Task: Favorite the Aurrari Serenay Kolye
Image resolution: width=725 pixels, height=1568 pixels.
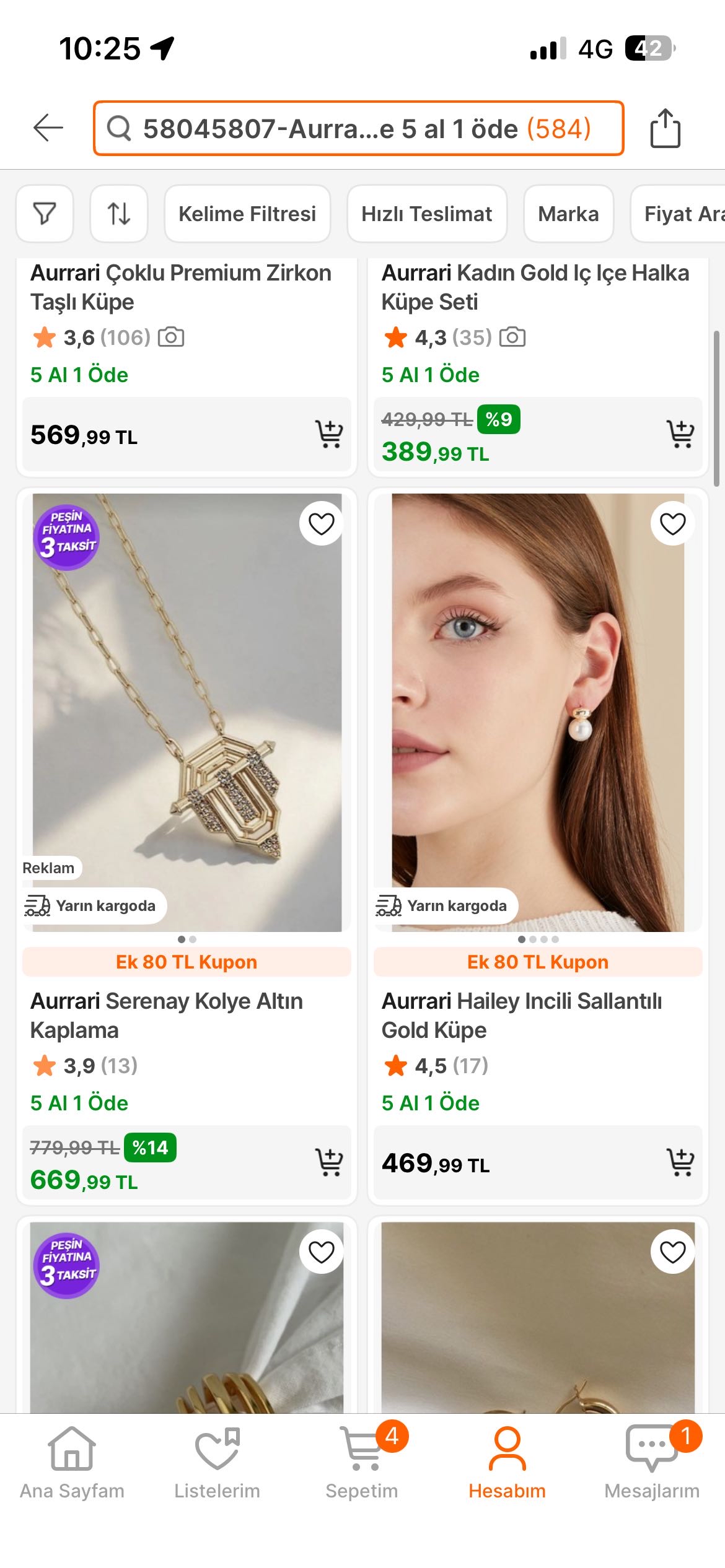Action: tap(321, 524)
